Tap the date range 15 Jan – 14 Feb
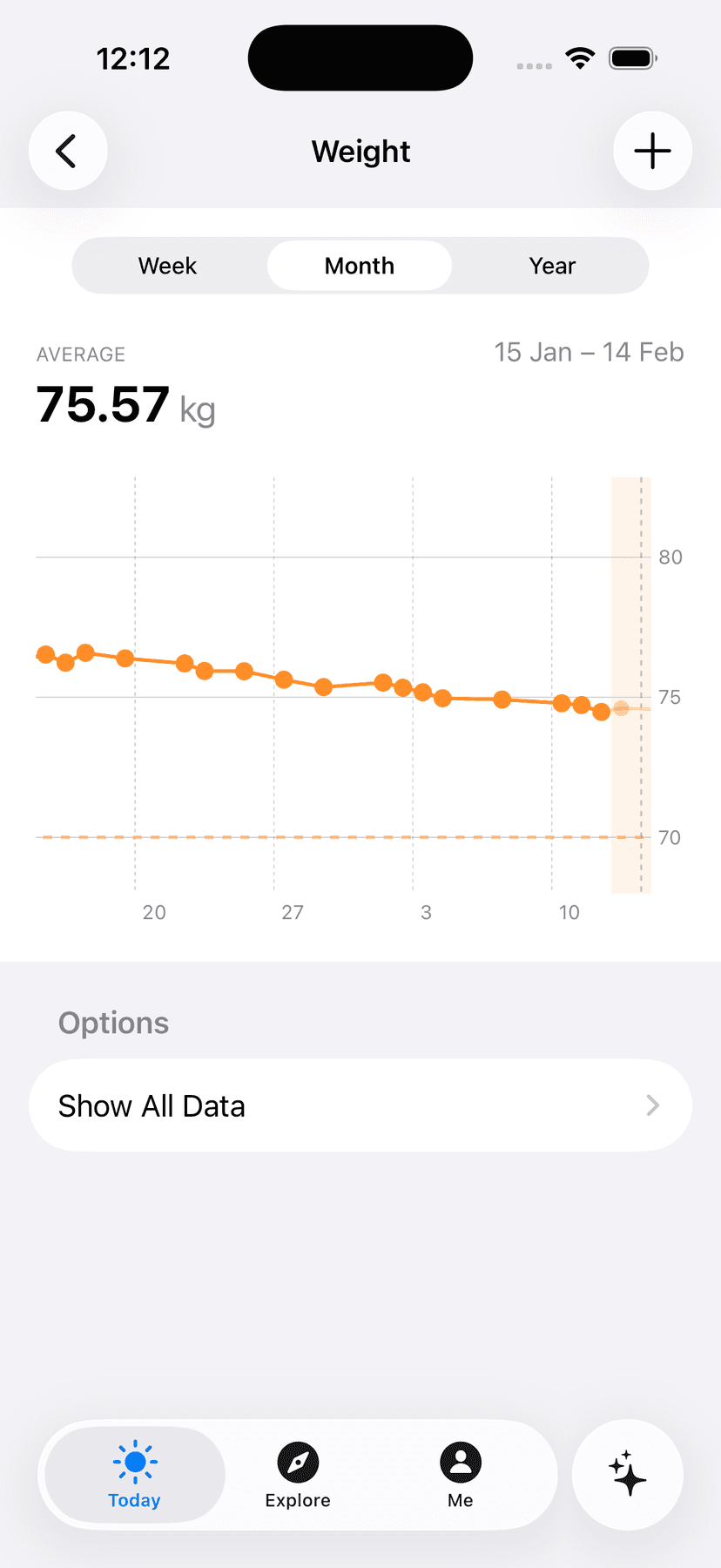This screenshot has height=1568, width=721. pyautogui.click(x=589, y=352)
